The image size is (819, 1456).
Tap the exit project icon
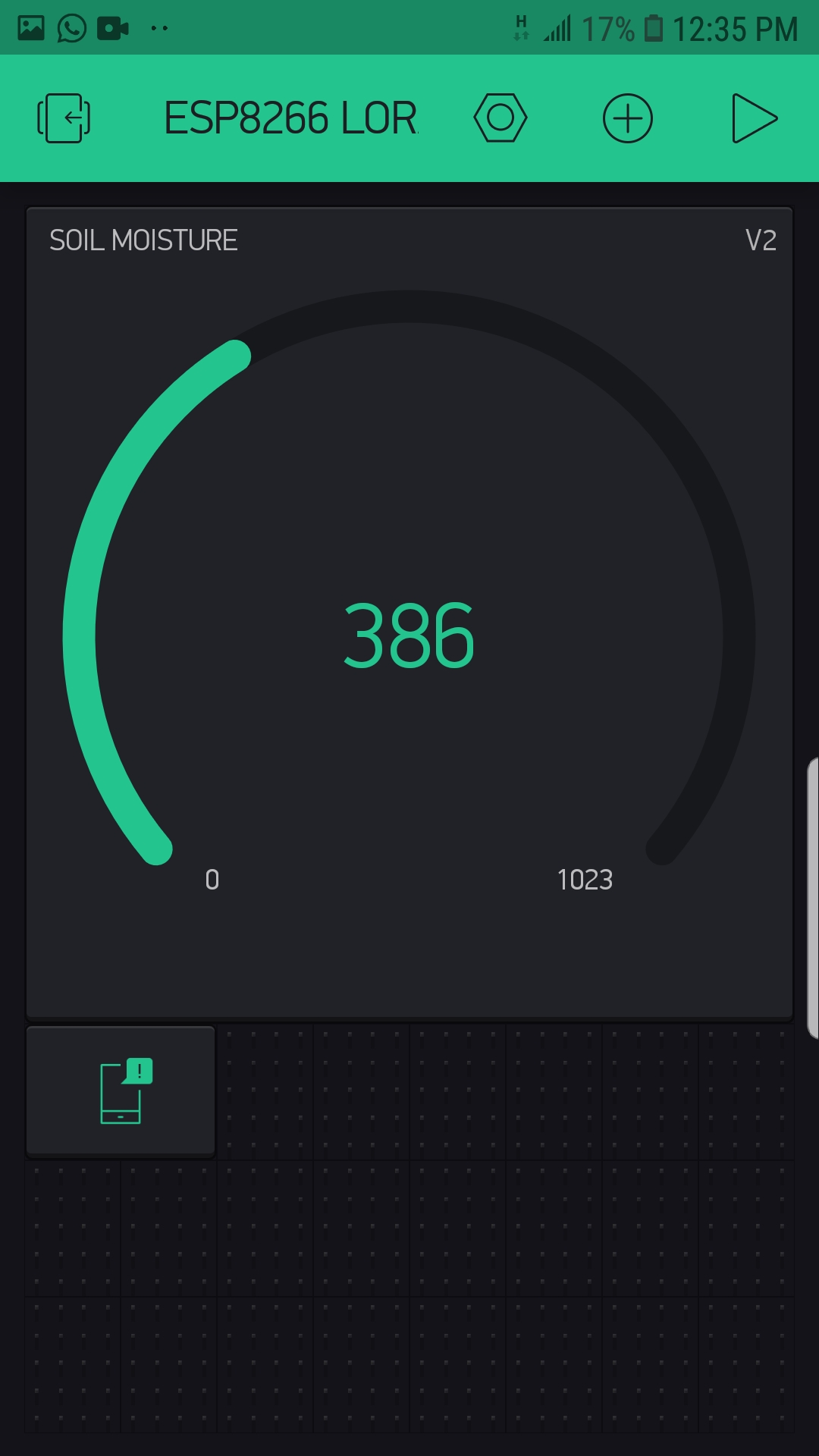(64, 118)
